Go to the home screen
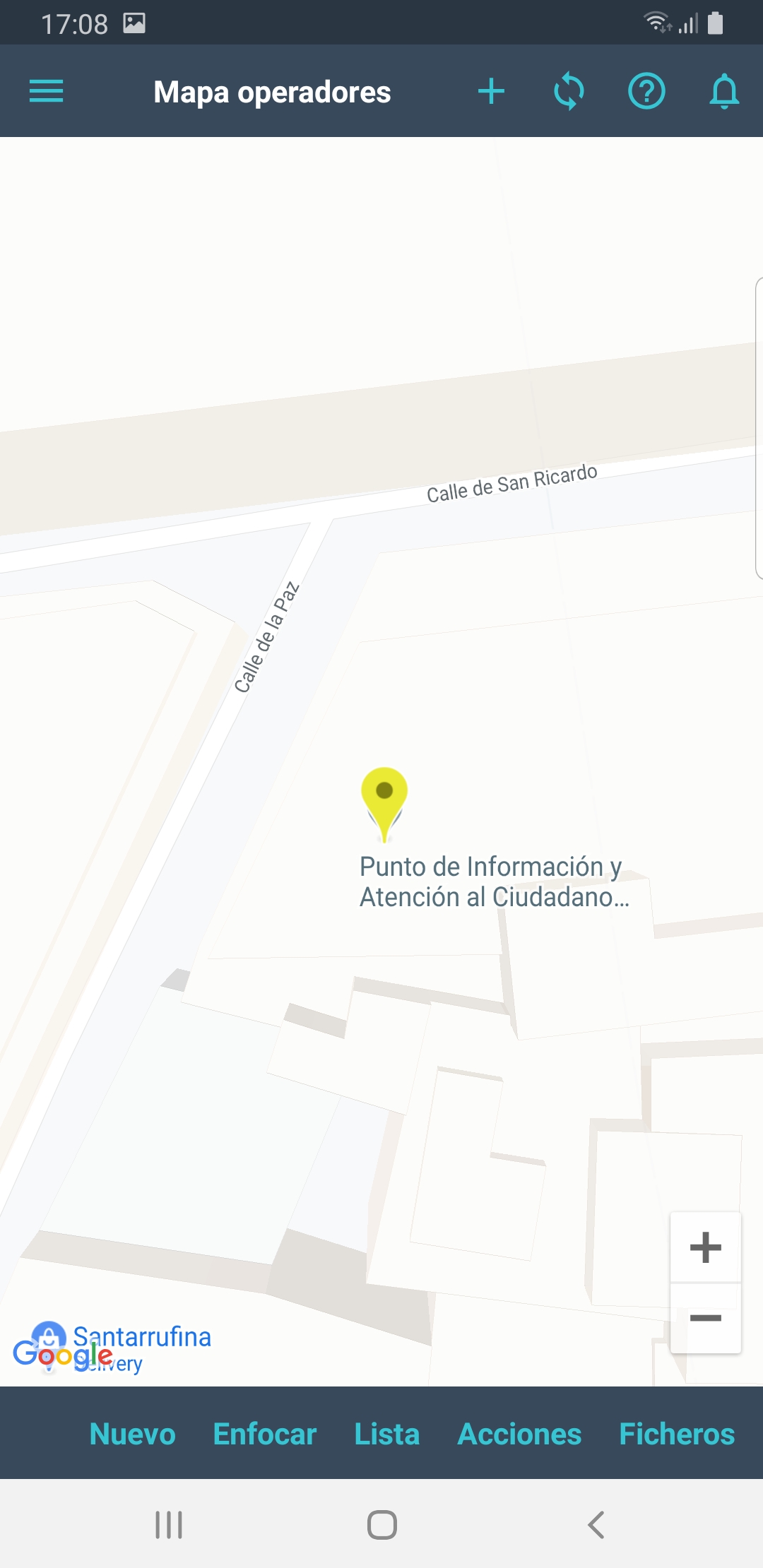Image resolution: width=763 pixels, height=1568 pixels. pyautogui.click(x=381, y=1525)
